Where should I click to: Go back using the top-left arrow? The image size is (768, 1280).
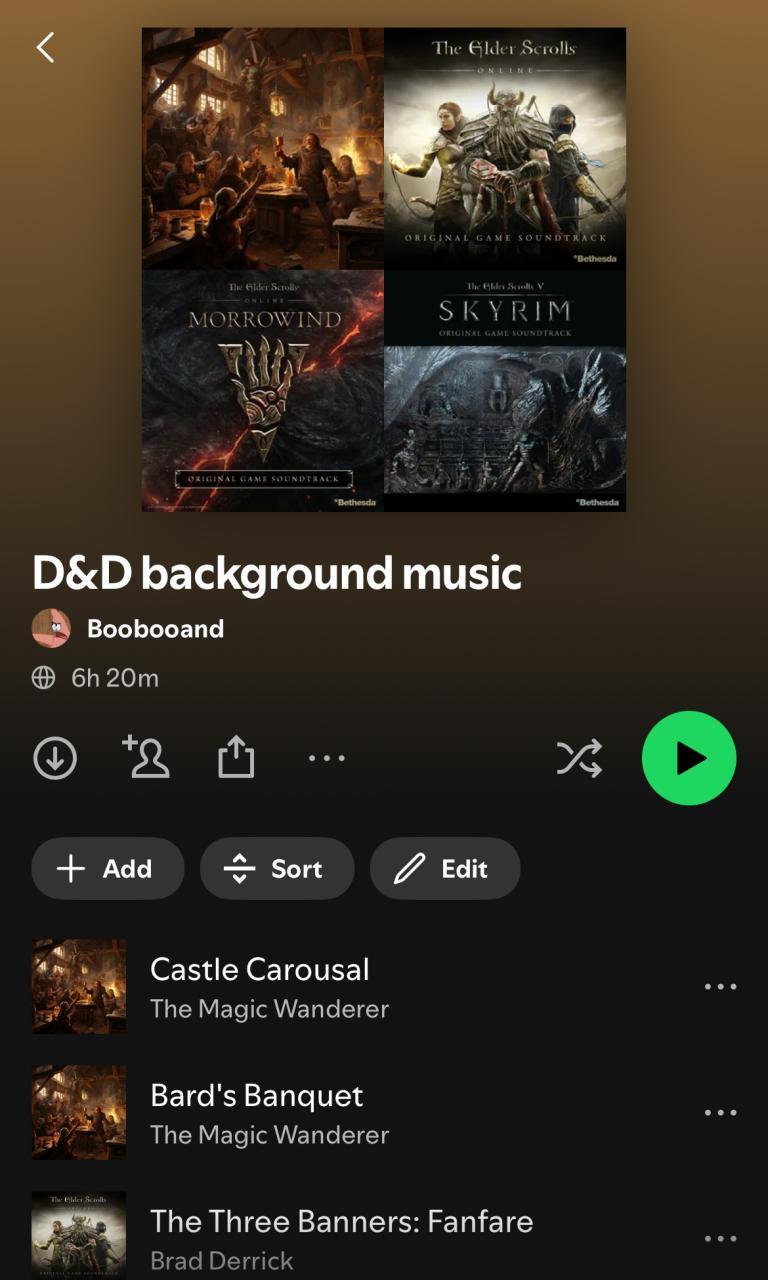pyautogui.click(x=45, y=47)
